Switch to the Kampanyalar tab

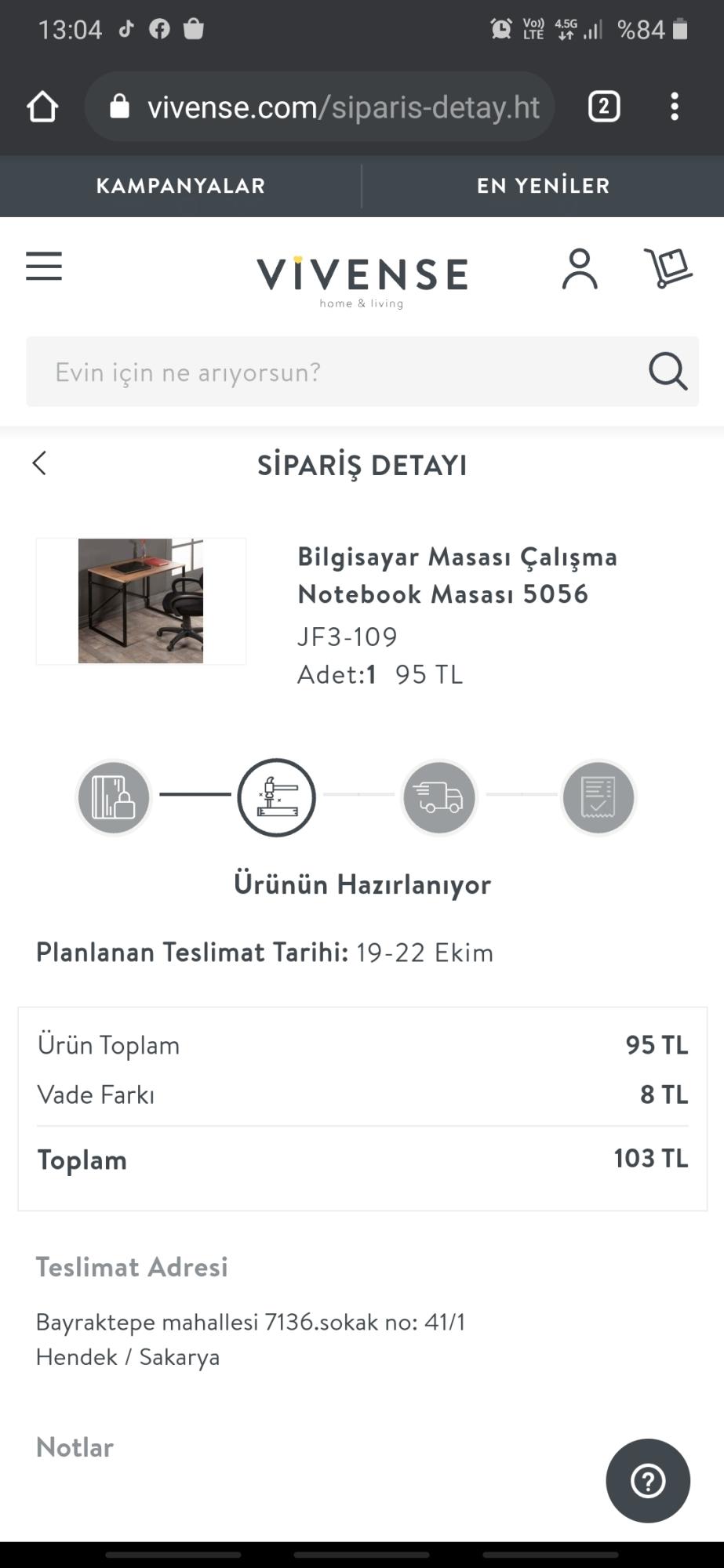click(180, 186)
